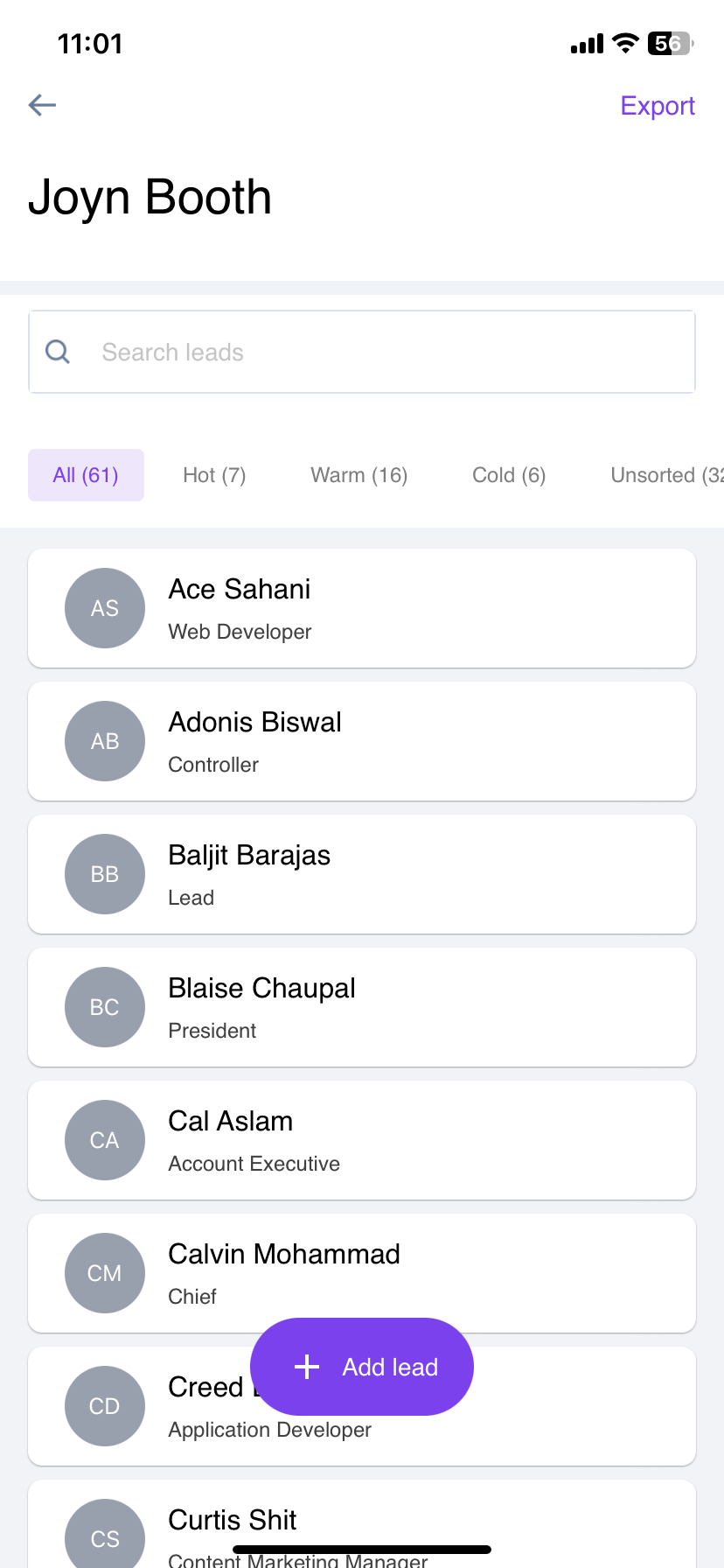Image resolution: width=724 pixels, height=1568 pixels.
Task: Go back using the arrow icon
Action: (x=42, y=106)
